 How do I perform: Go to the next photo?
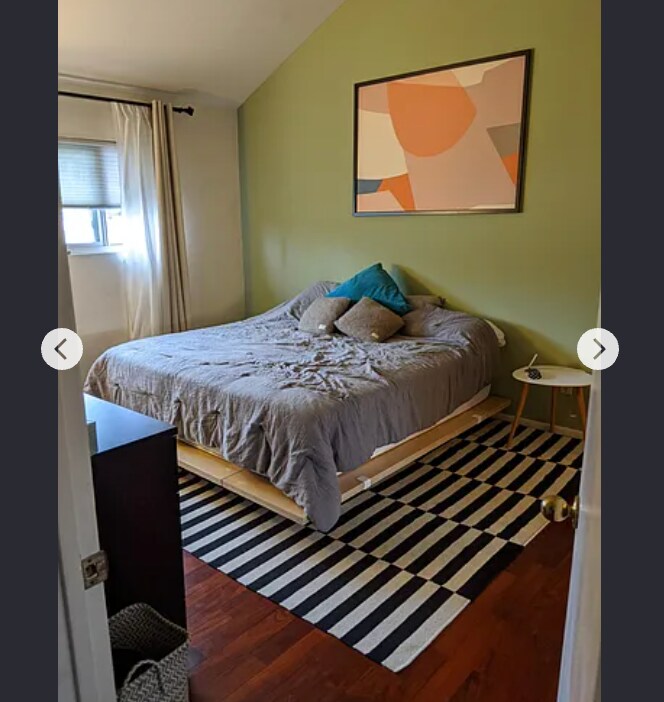click(x=598, y=349)
